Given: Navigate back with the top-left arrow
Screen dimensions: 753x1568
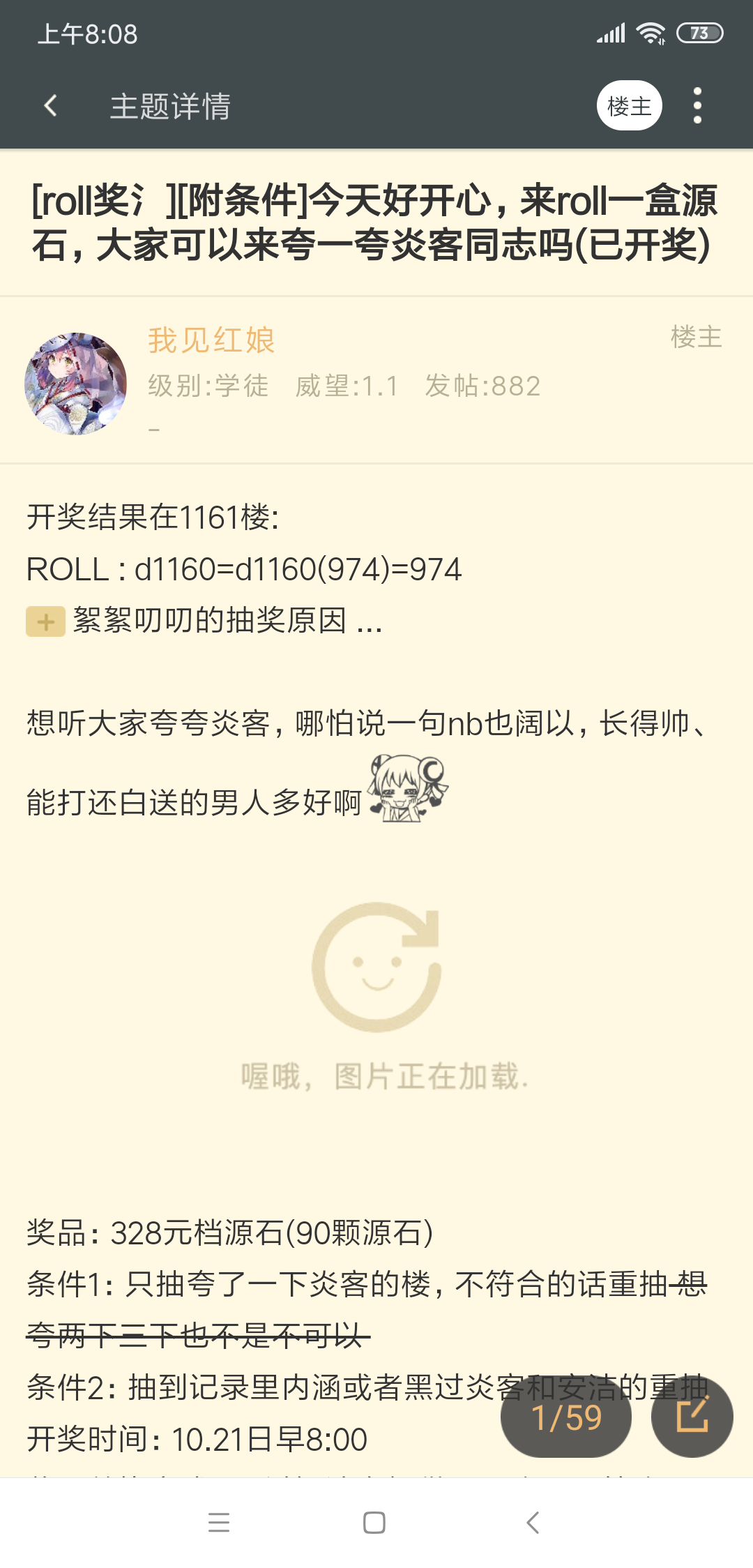Looking at the screenshot, I should (49, 106).
